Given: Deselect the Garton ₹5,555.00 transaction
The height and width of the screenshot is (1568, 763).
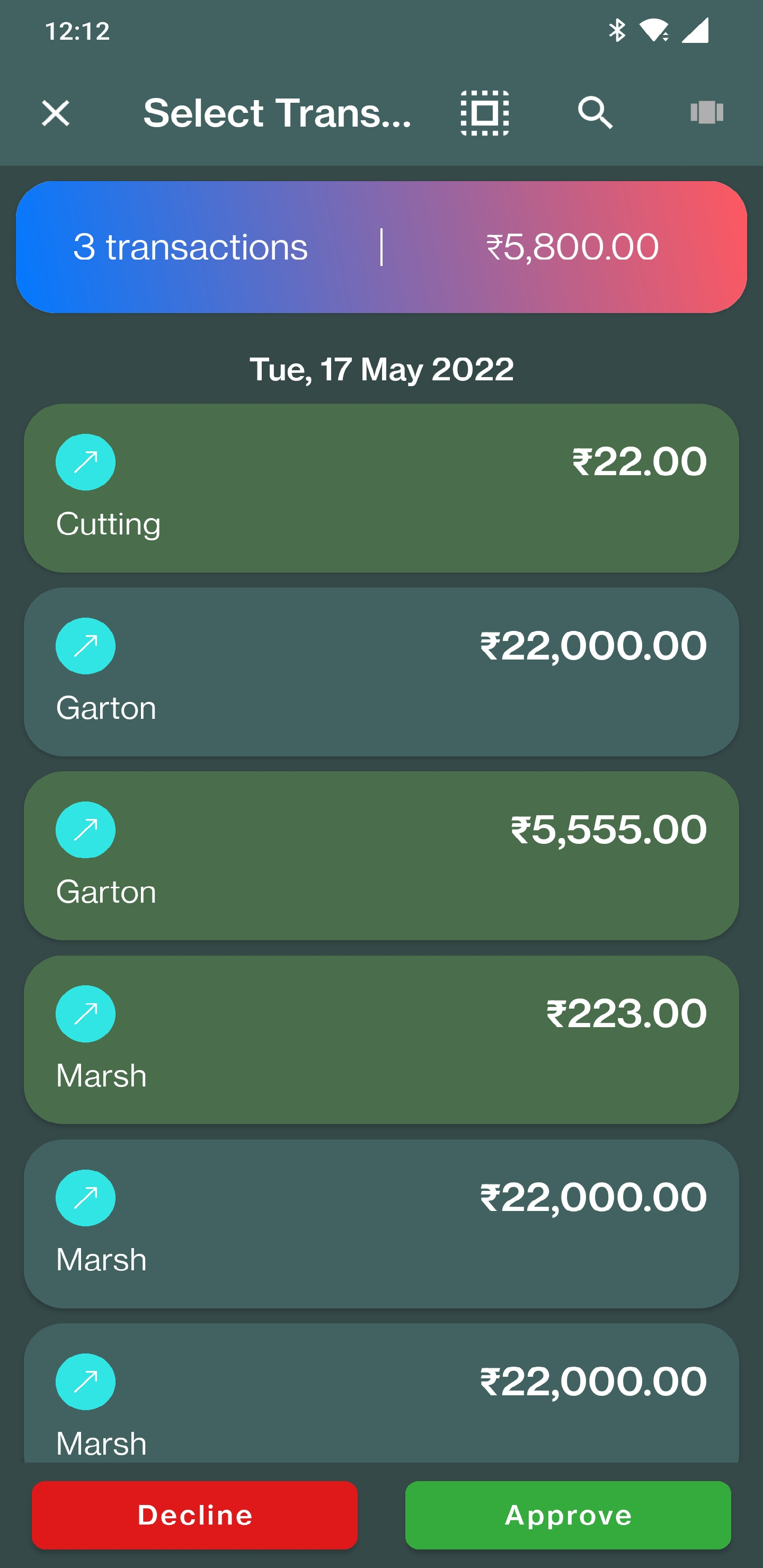Looking at the screenshot, I should [x=381, y=856].
